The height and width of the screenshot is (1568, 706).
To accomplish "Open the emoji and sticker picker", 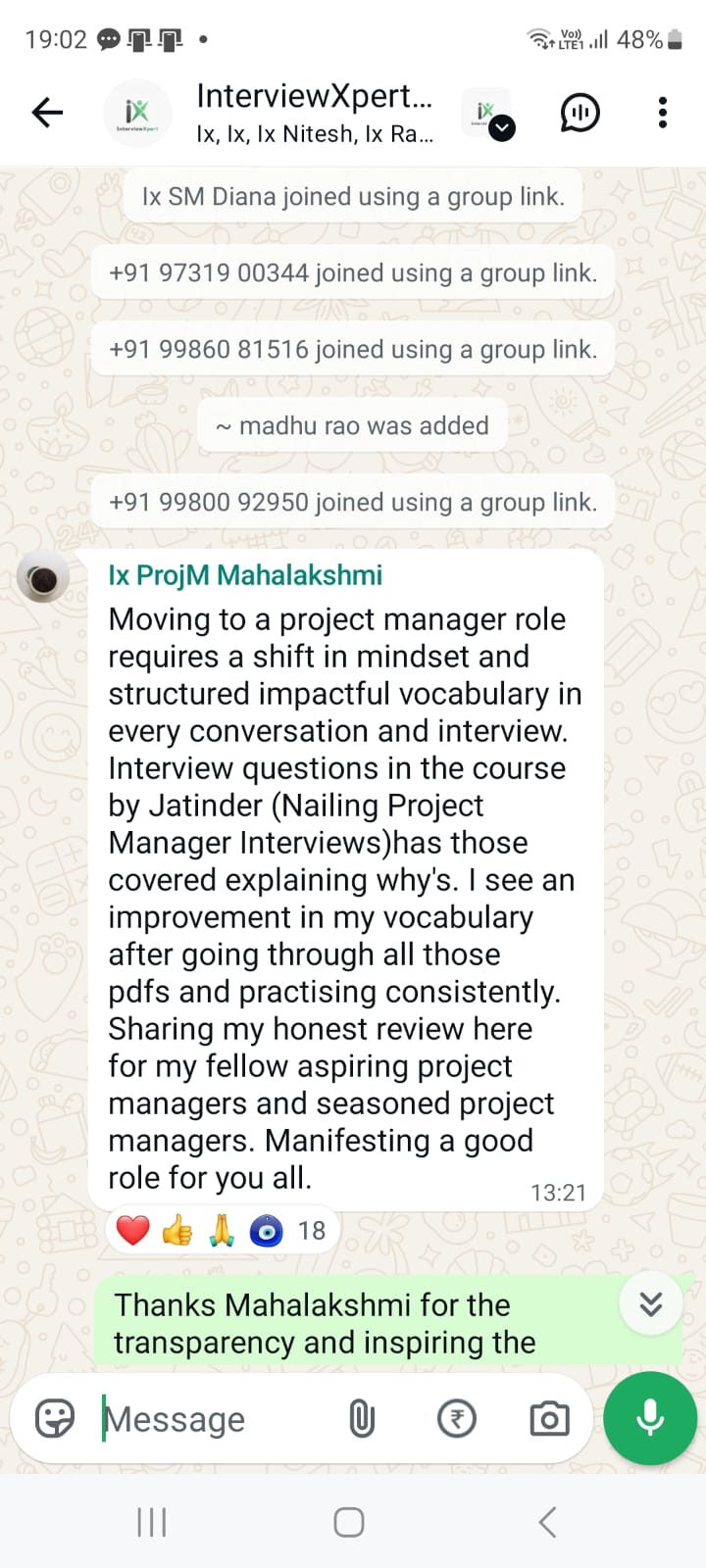I will (55, 1418).
